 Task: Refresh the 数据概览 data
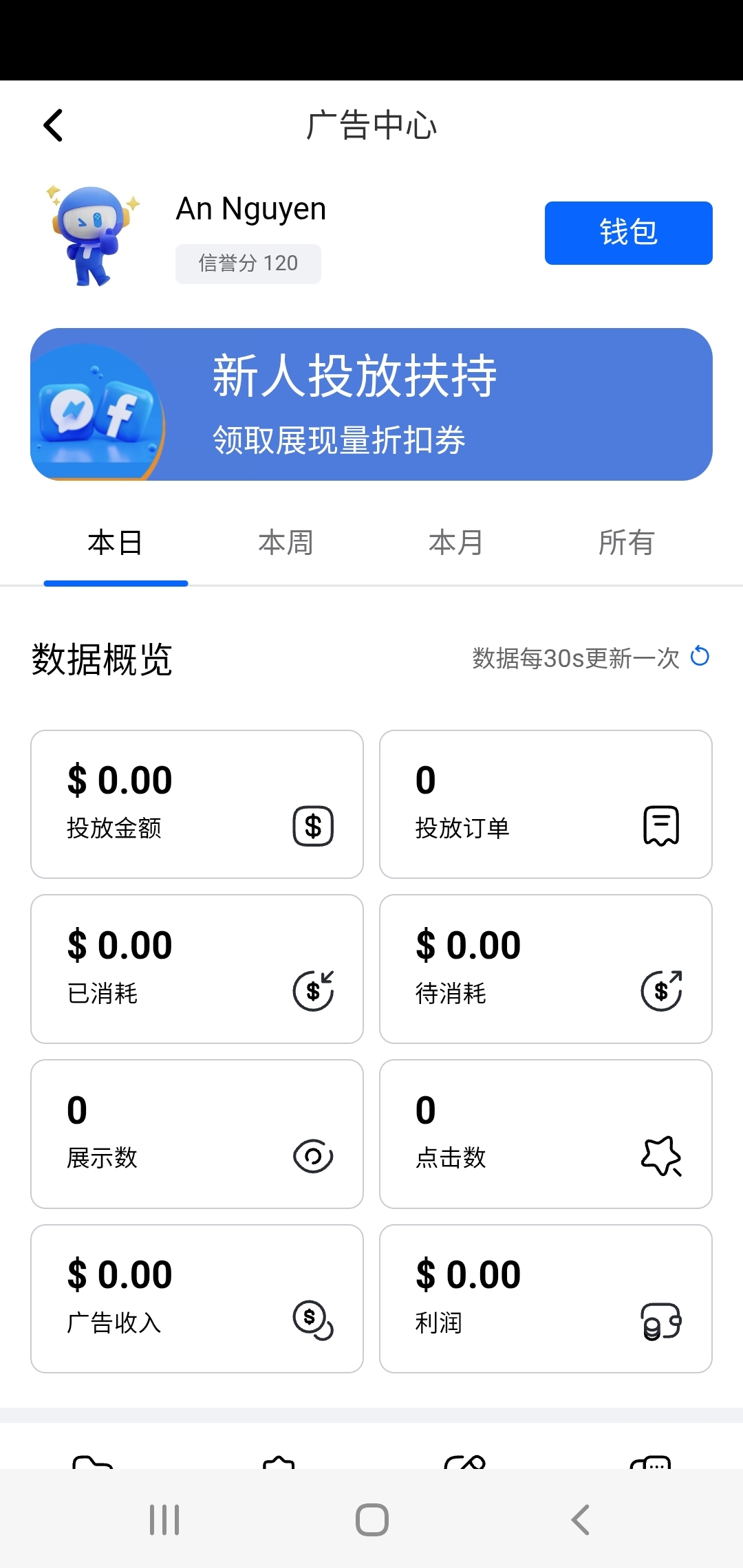click(700, 657)
